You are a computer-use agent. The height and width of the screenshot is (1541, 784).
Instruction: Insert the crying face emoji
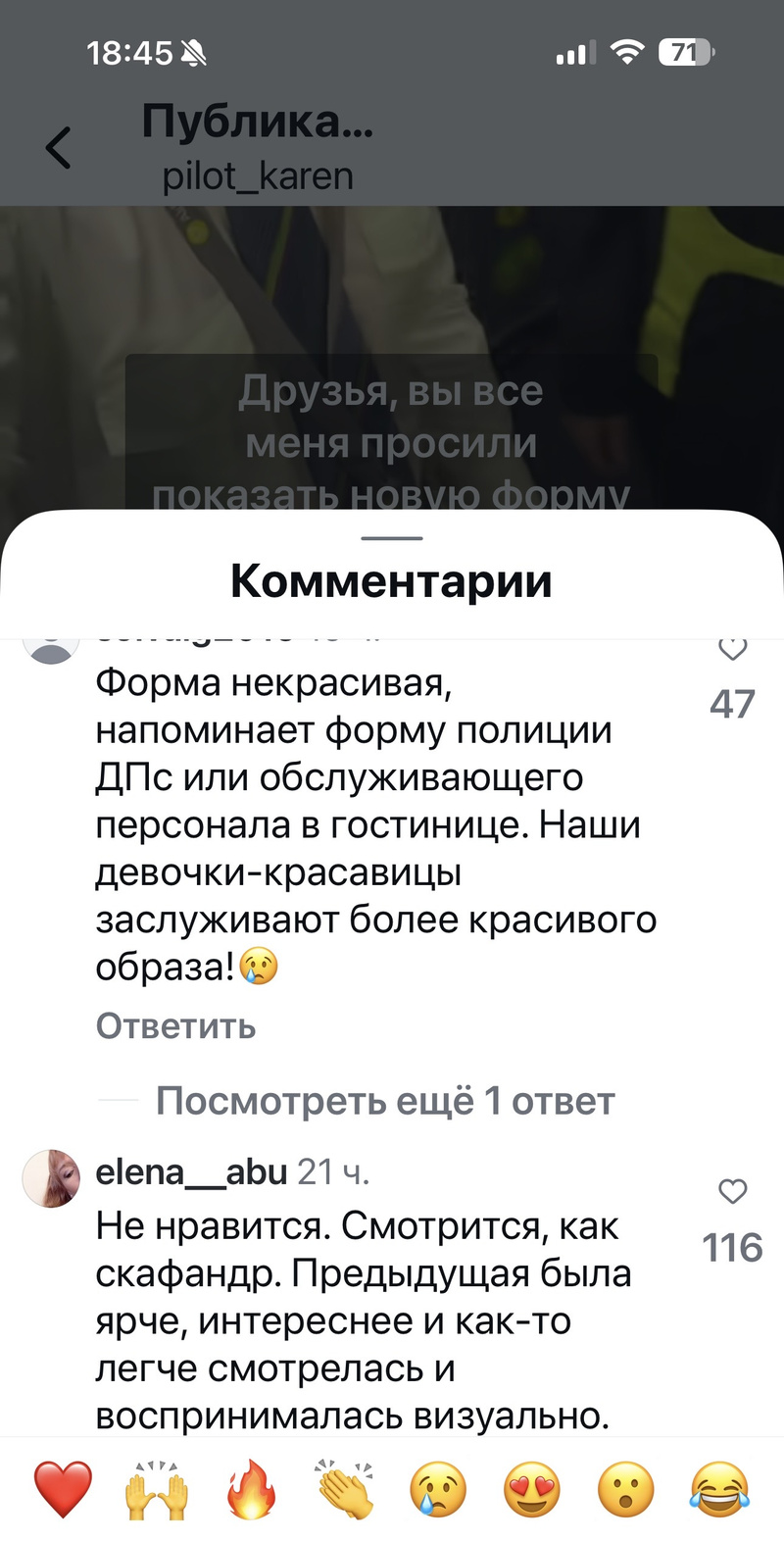click(438, 1489)
